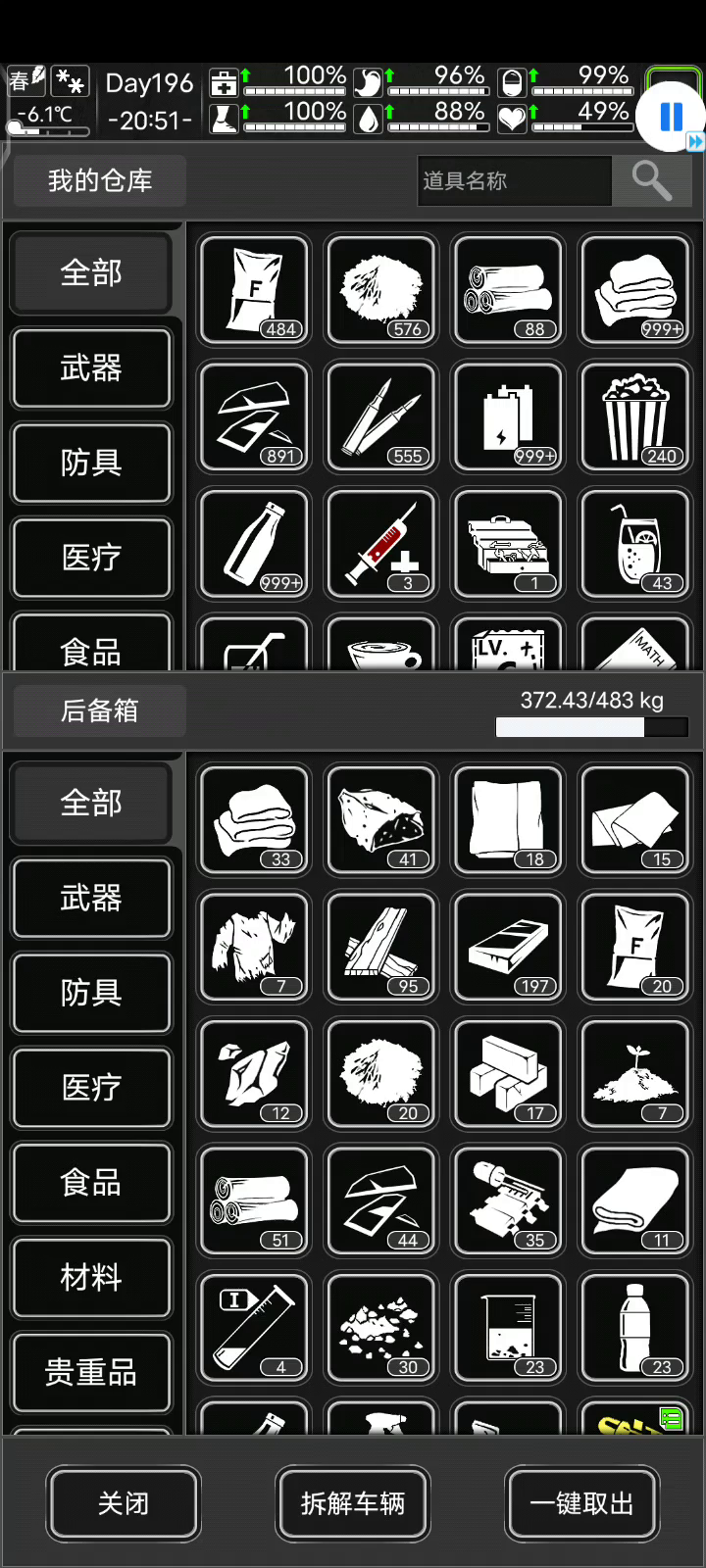Image resolution: width=706 pixels, height=1568 pixels.
Task: Pause the game
Action: tap(671, 117)
